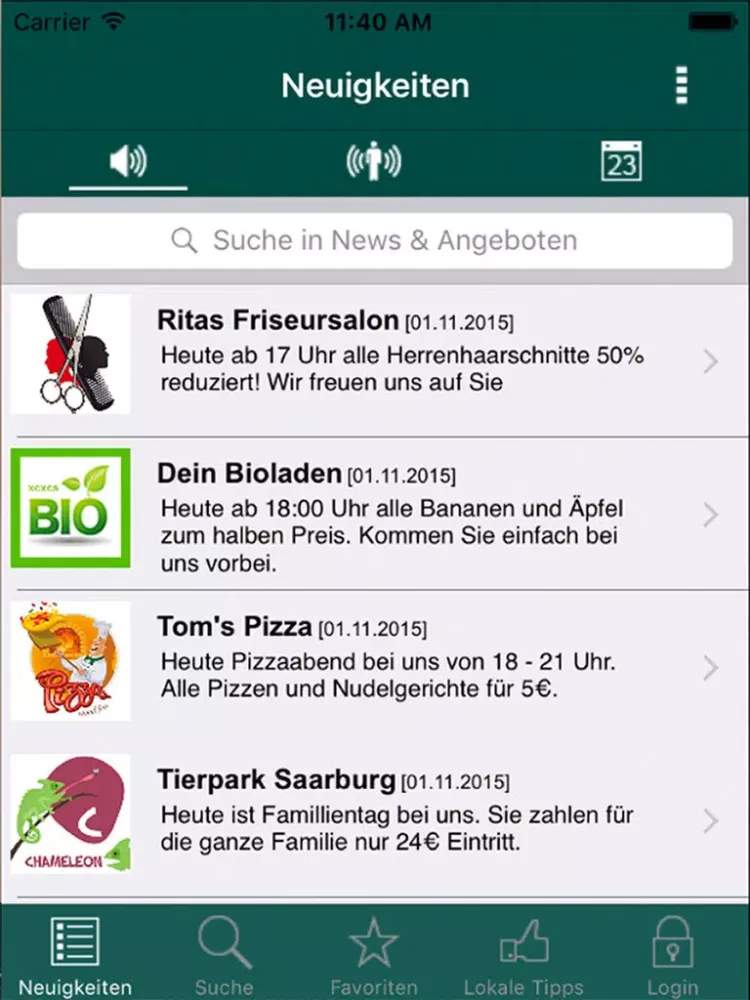Open the Suche magnifier icon
The image size is (750, 1000).
(x=224, y=940)
